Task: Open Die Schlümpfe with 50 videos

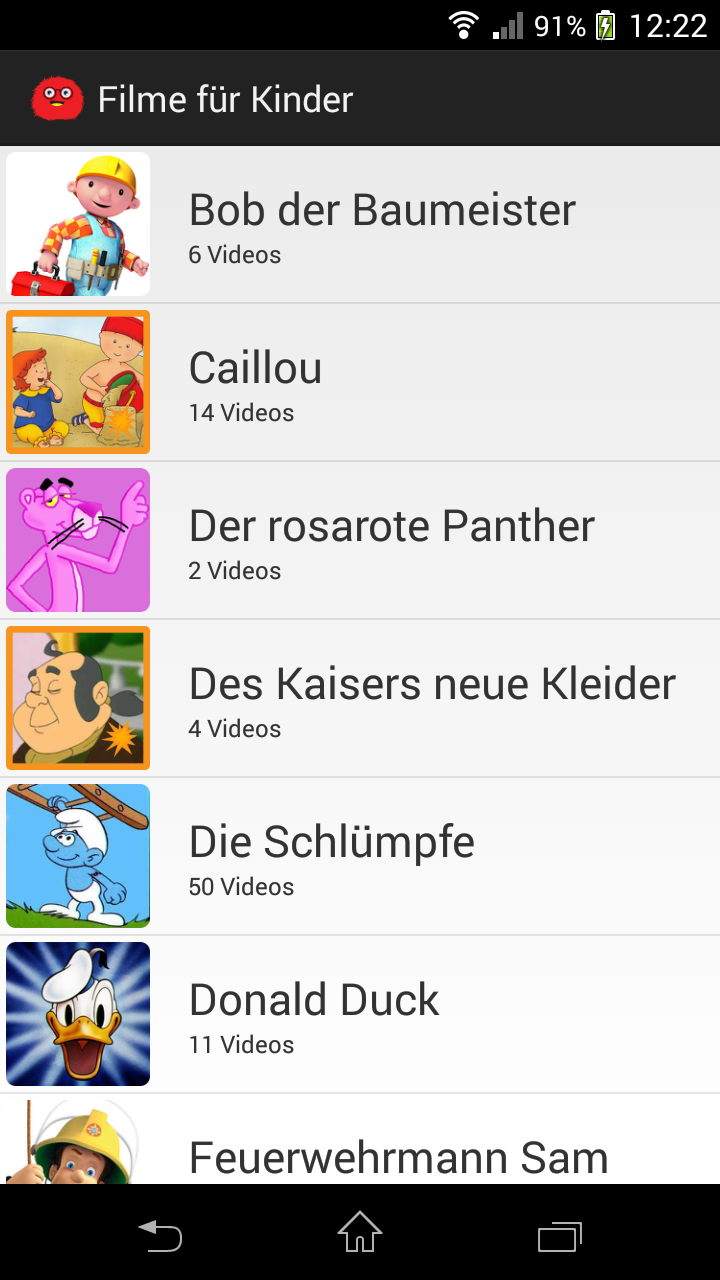Action: tap(331, 857)
